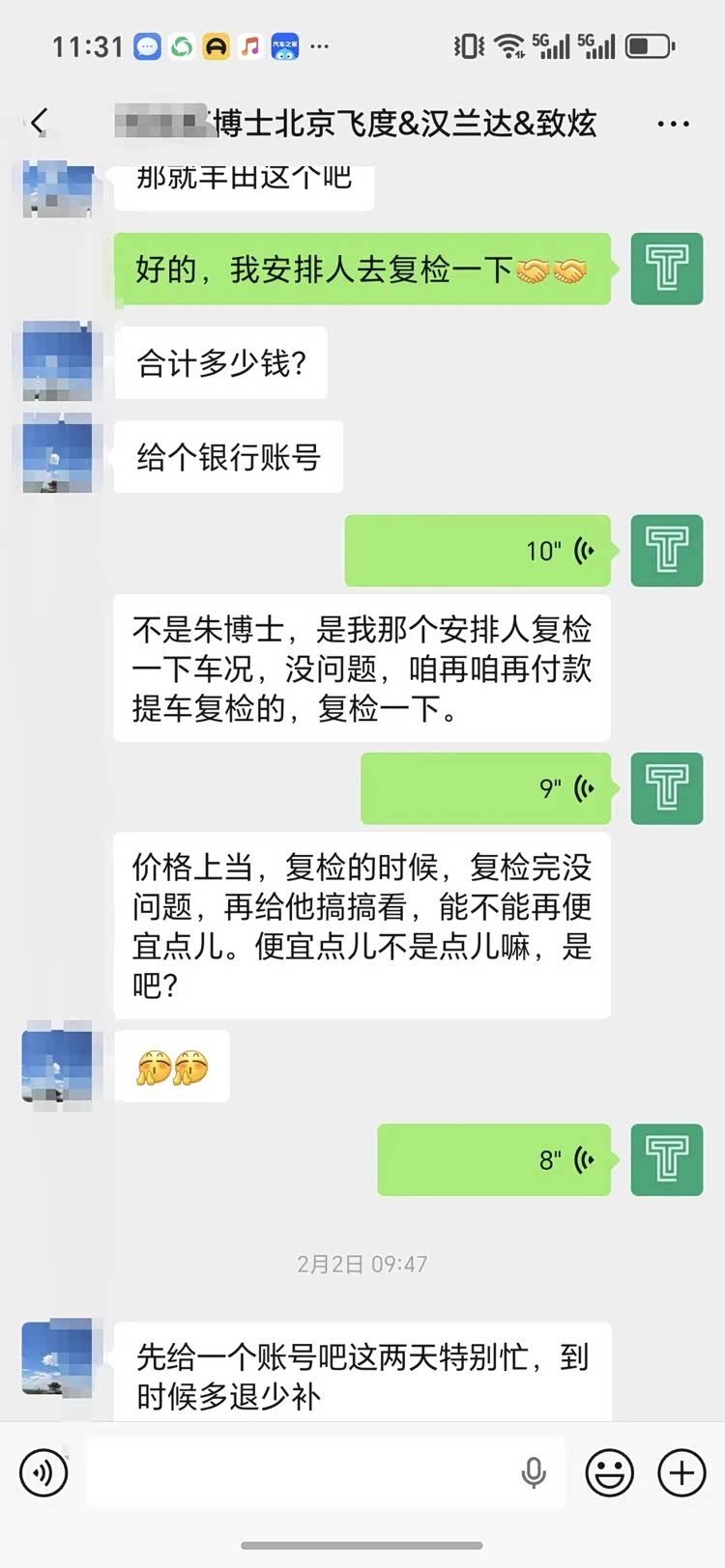Focus the message text field
Screen dimensions: 725x1568
pyautogui.click(x=300, y=1473)
